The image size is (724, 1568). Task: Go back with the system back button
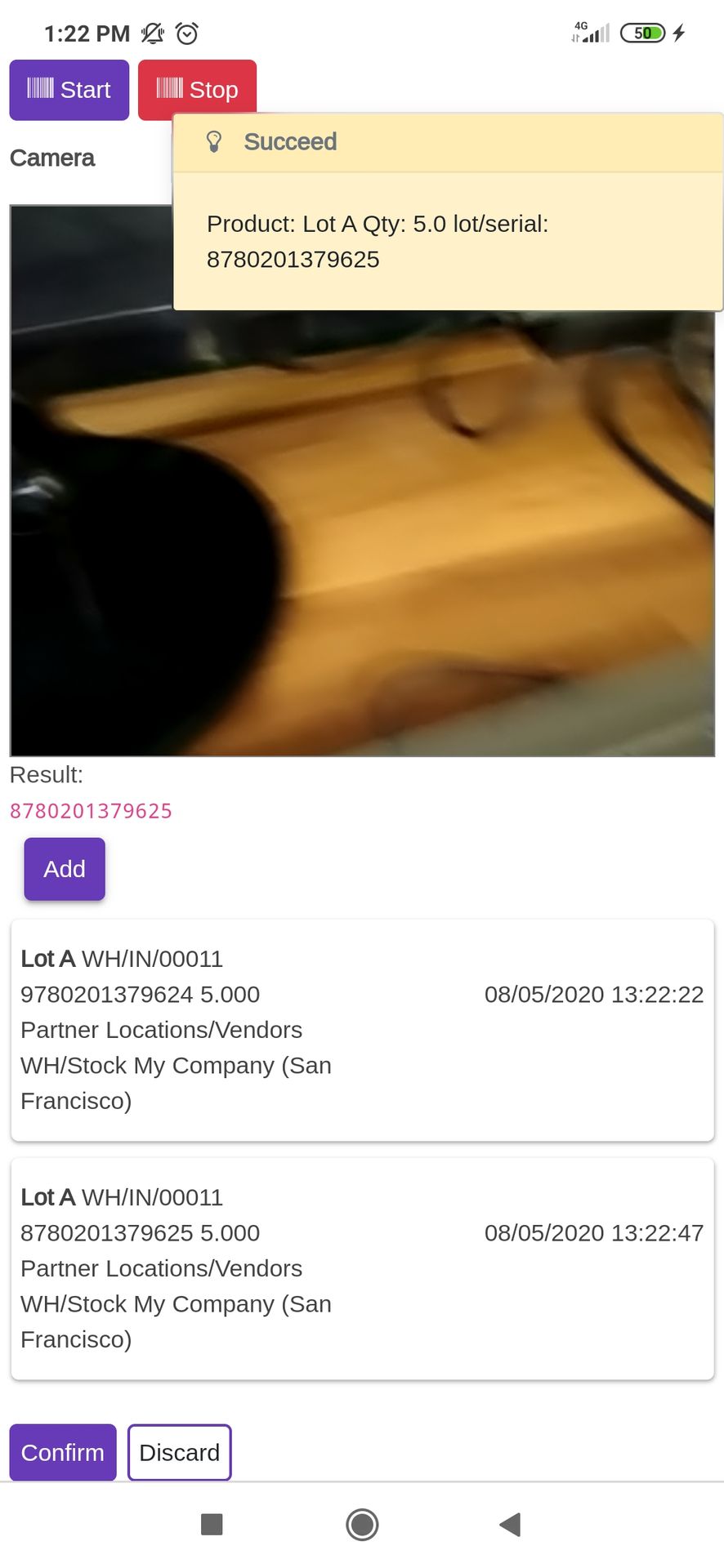[510, 1524]
